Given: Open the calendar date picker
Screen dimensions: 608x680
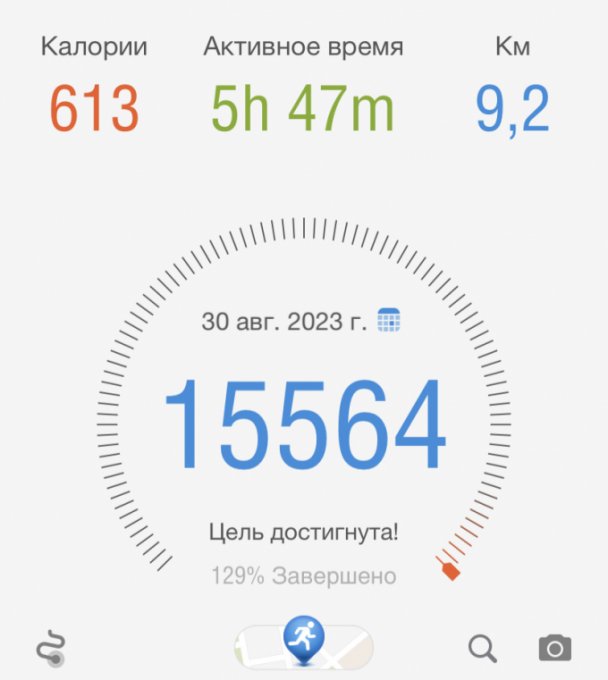Looking at the screenshot, I should point(389,322).
